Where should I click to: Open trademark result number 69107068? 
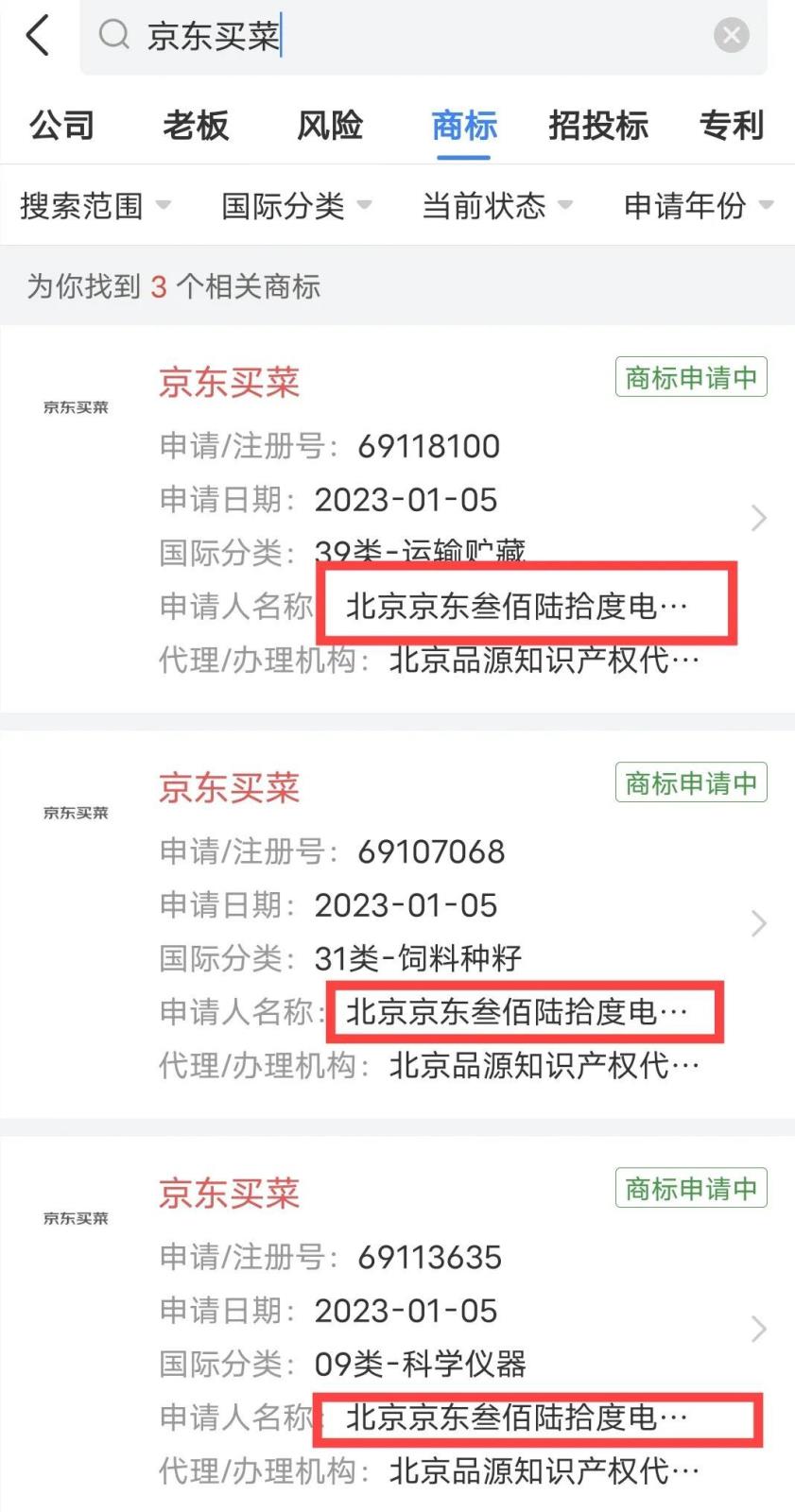[x=430, y=851]
